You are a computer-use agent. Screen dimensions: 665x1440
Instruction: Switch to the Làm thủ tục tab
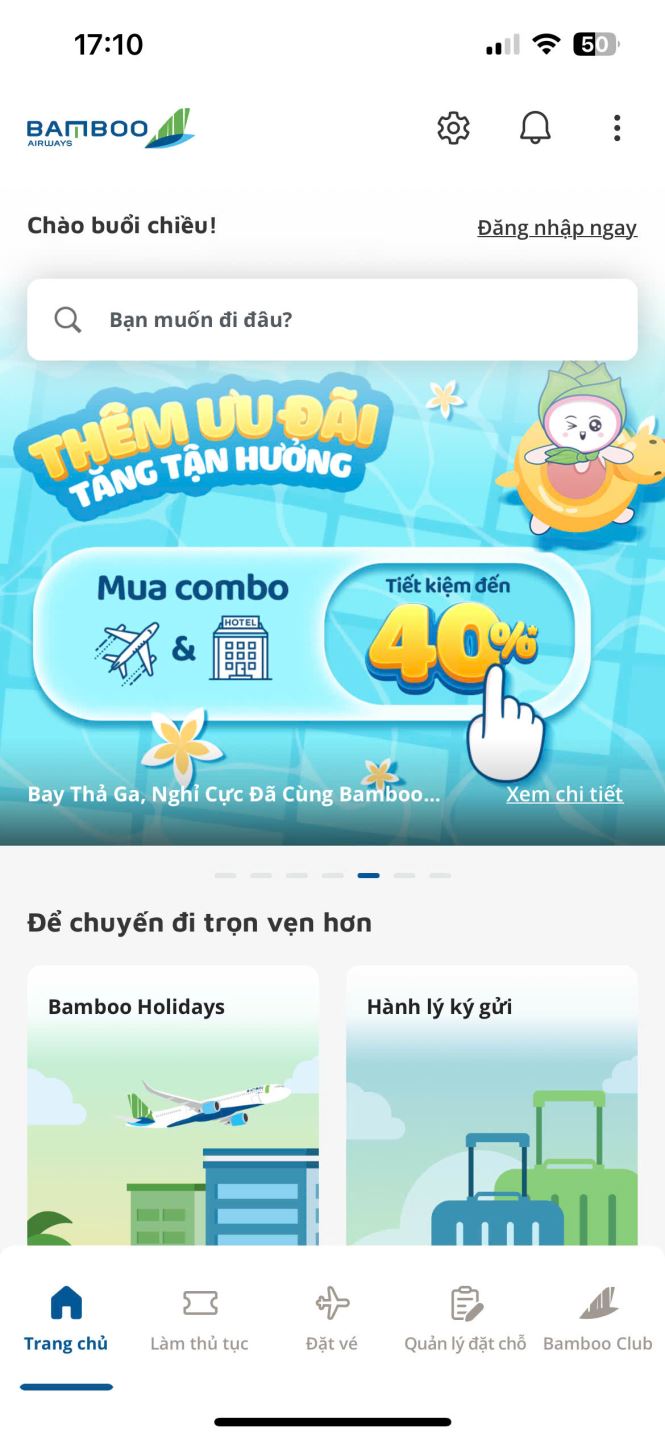point(199,1320)
